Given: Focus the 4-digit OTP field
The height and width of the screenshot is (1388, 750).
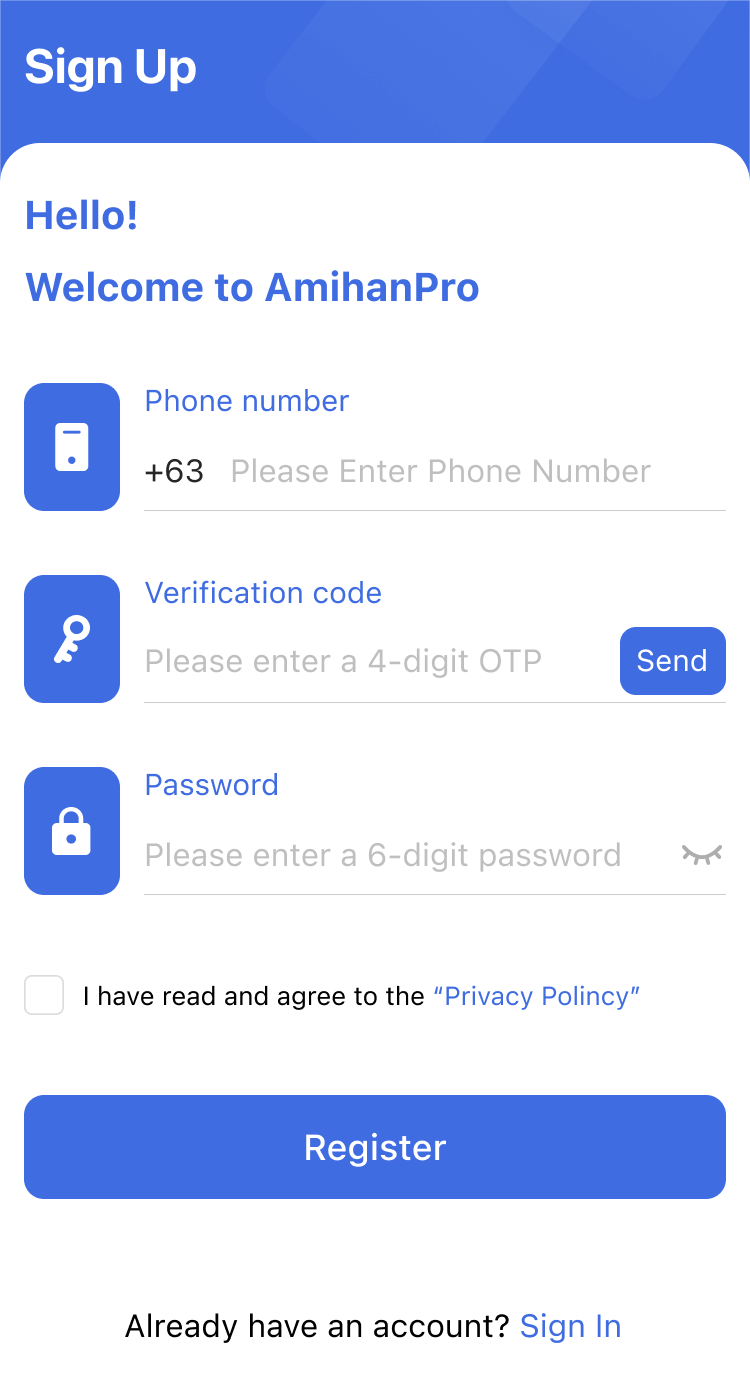Looking at the screenshot, I should [x=378, y=661].
